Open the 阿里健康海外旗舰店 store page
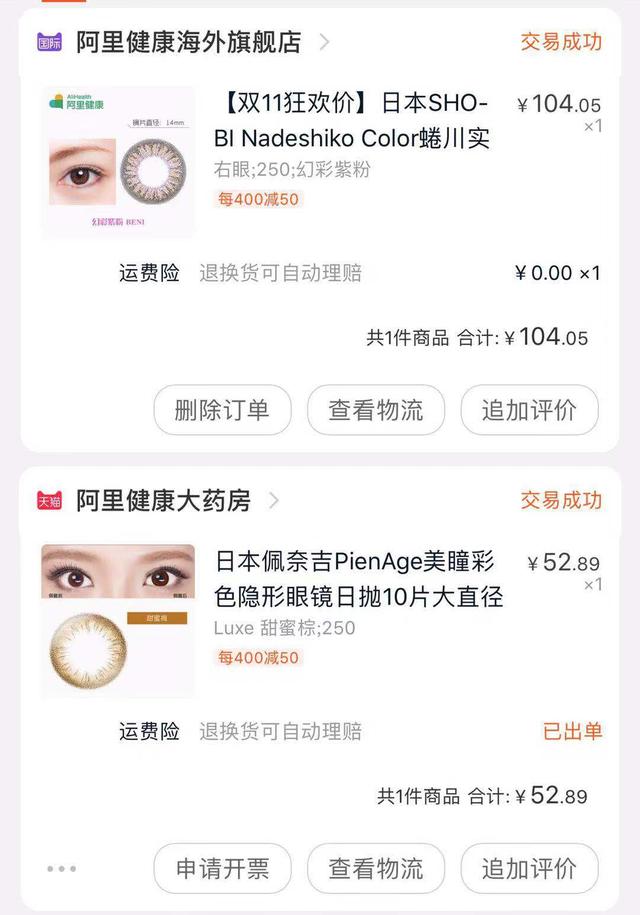Screen dimensions: 640x915 point(188,42)
